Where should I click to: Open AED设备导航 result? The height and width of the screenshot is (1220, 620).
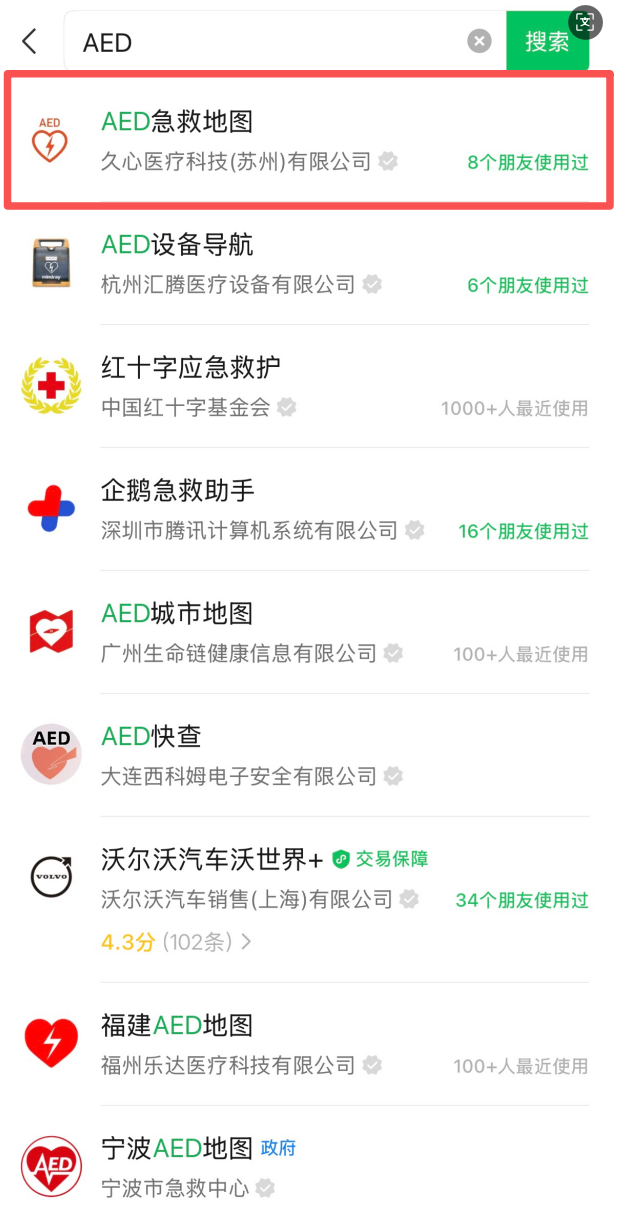[x=309, y=263]
